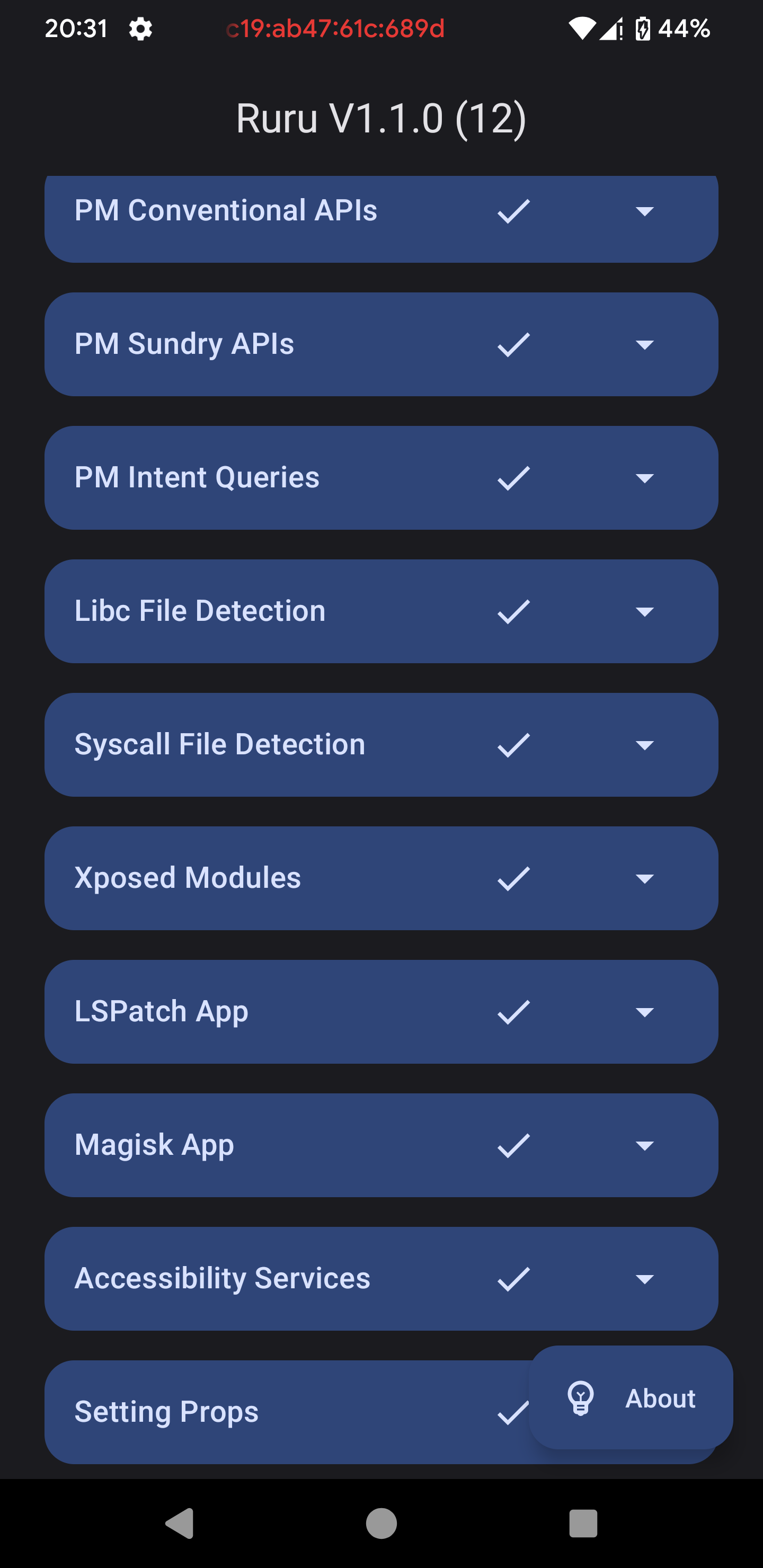The height and width of the screenshot is (1568, 763).
Task: Go back with the navigation bar
Action: (x=180, y=1524)
